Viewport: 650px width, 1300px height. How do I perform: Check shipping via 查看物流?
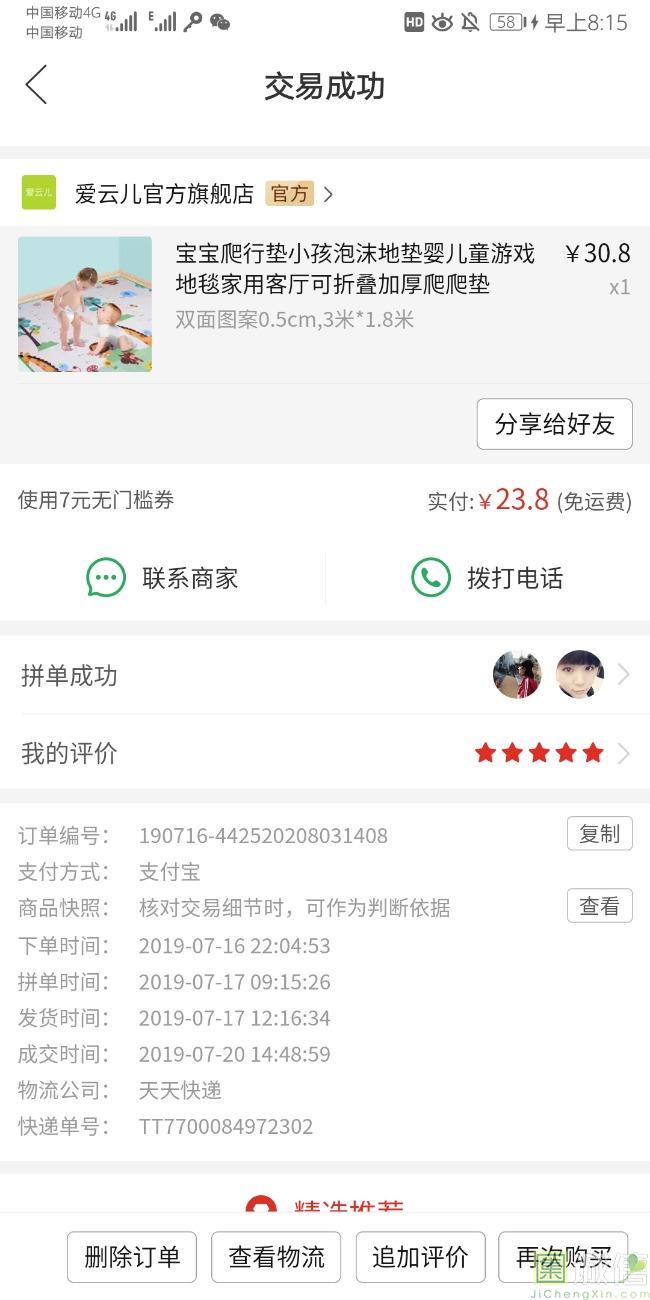277,1257
